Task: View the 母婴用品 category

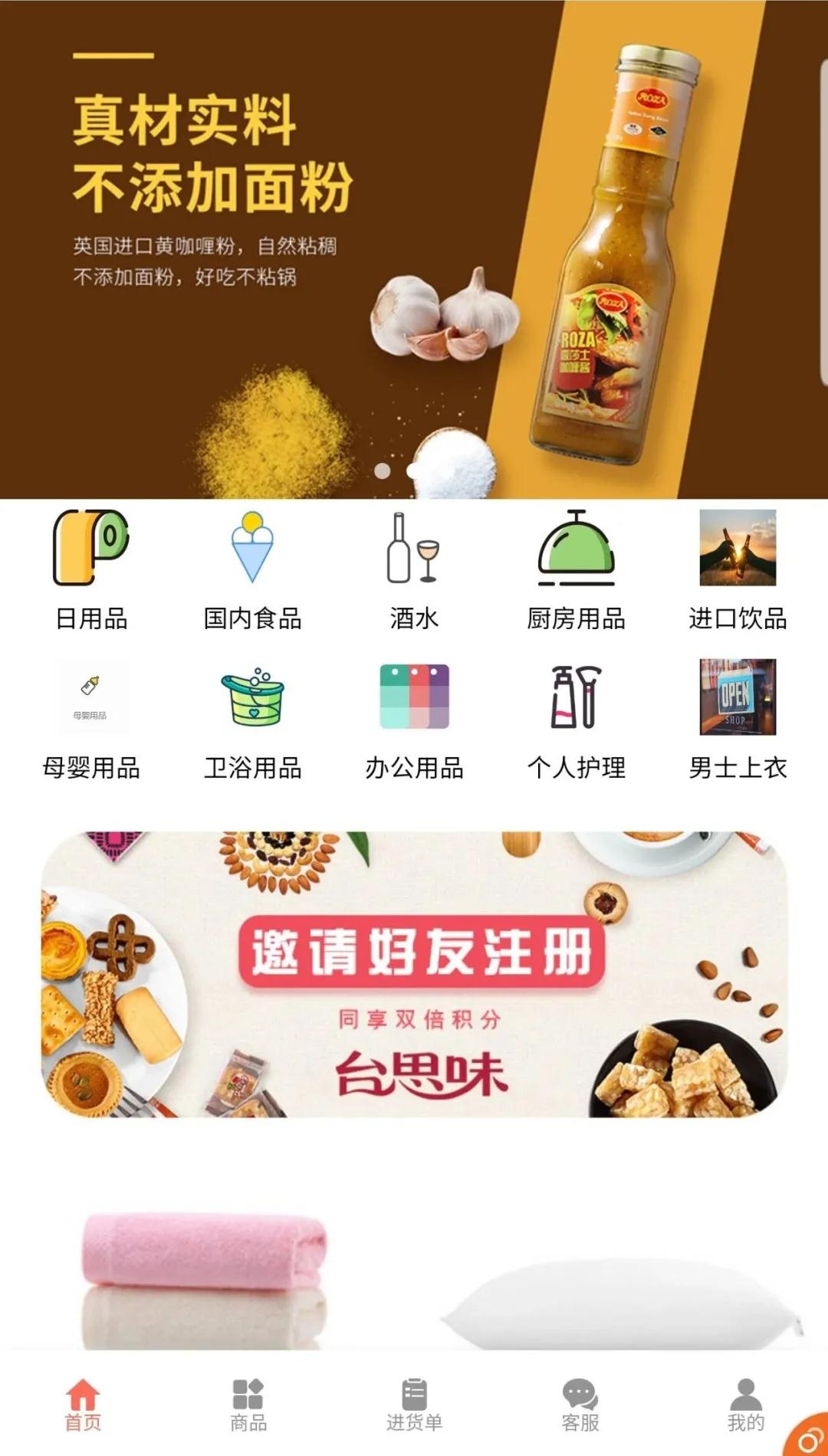Action: [x=91, y=719]
